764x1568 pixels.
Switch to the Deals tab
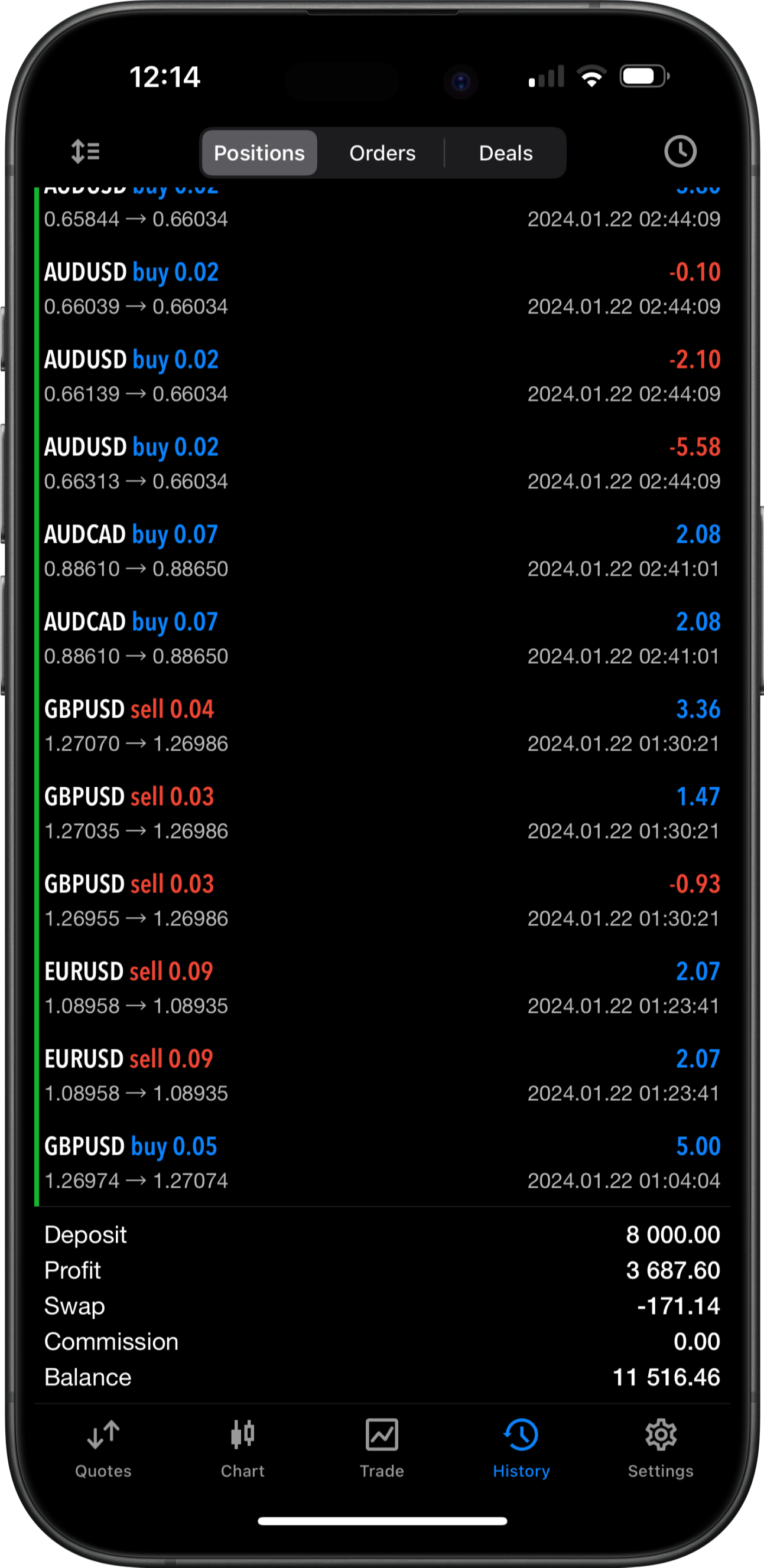tap(505, 153)
